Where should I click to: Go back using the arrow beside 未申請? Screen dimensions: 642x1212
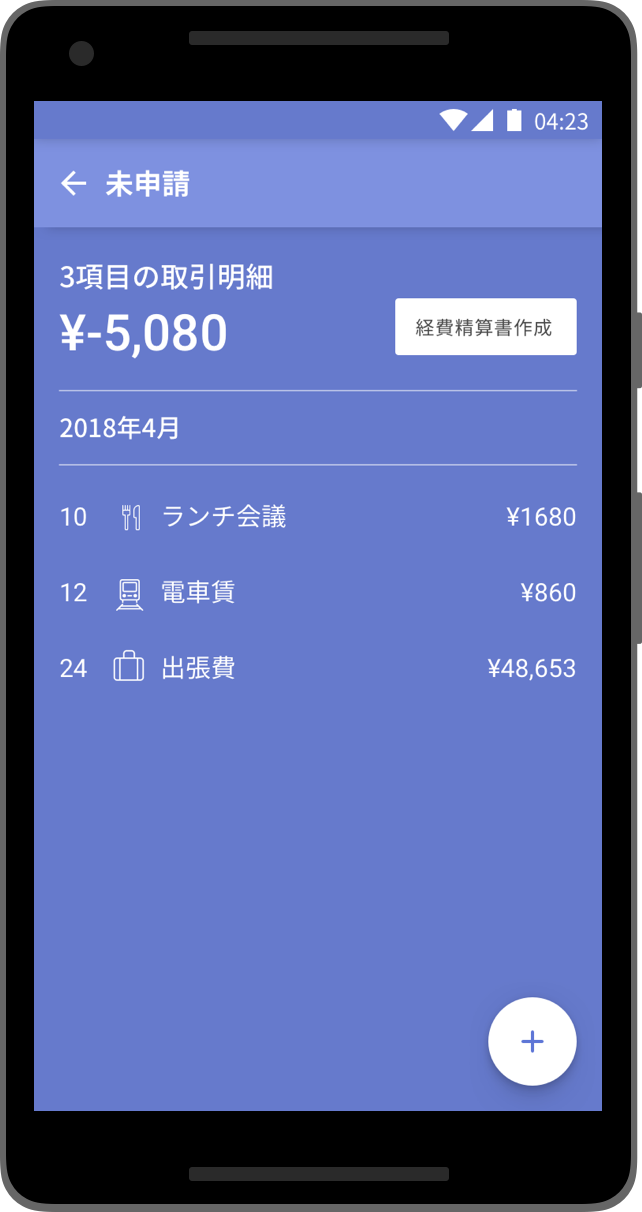click(73, 184)
